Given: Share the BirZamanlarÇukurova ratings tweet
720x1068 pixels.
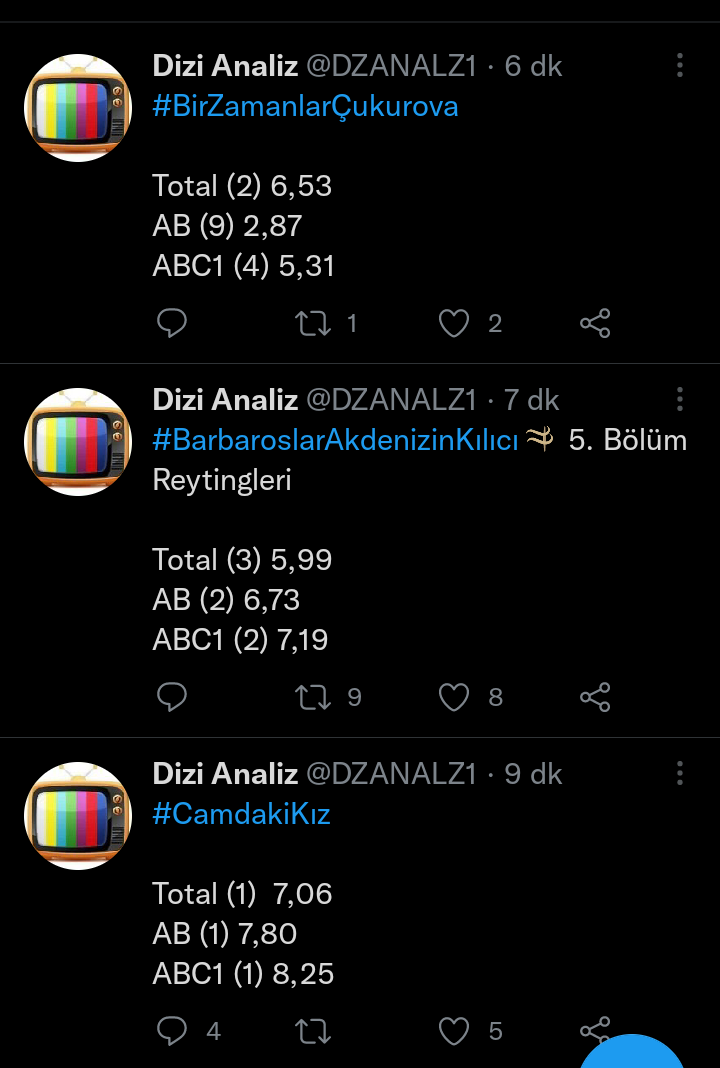Looking at the screenshot, I should pos(595,323).
